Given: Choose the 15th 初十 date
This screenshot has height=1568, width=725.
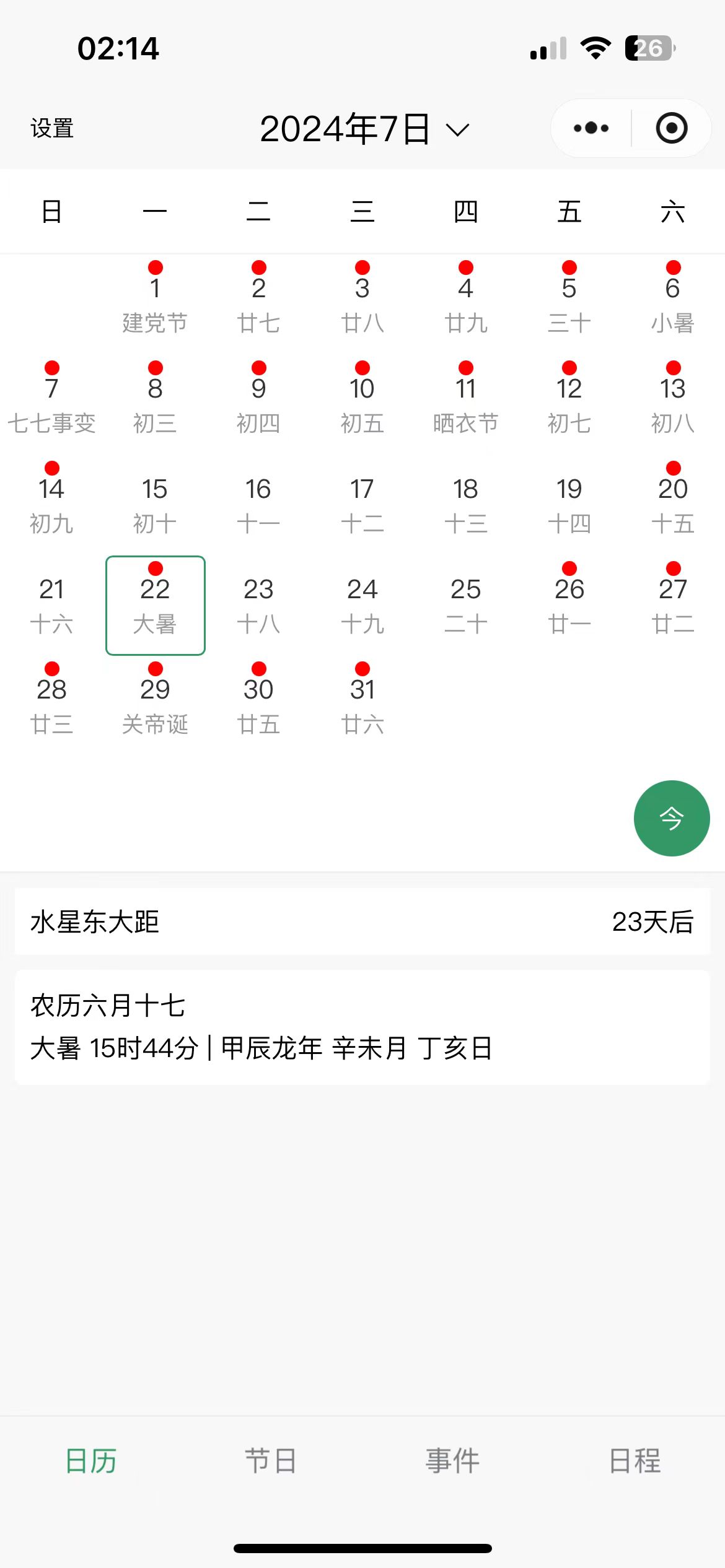Looking at the screenshot, I should (x=155, y=505).
